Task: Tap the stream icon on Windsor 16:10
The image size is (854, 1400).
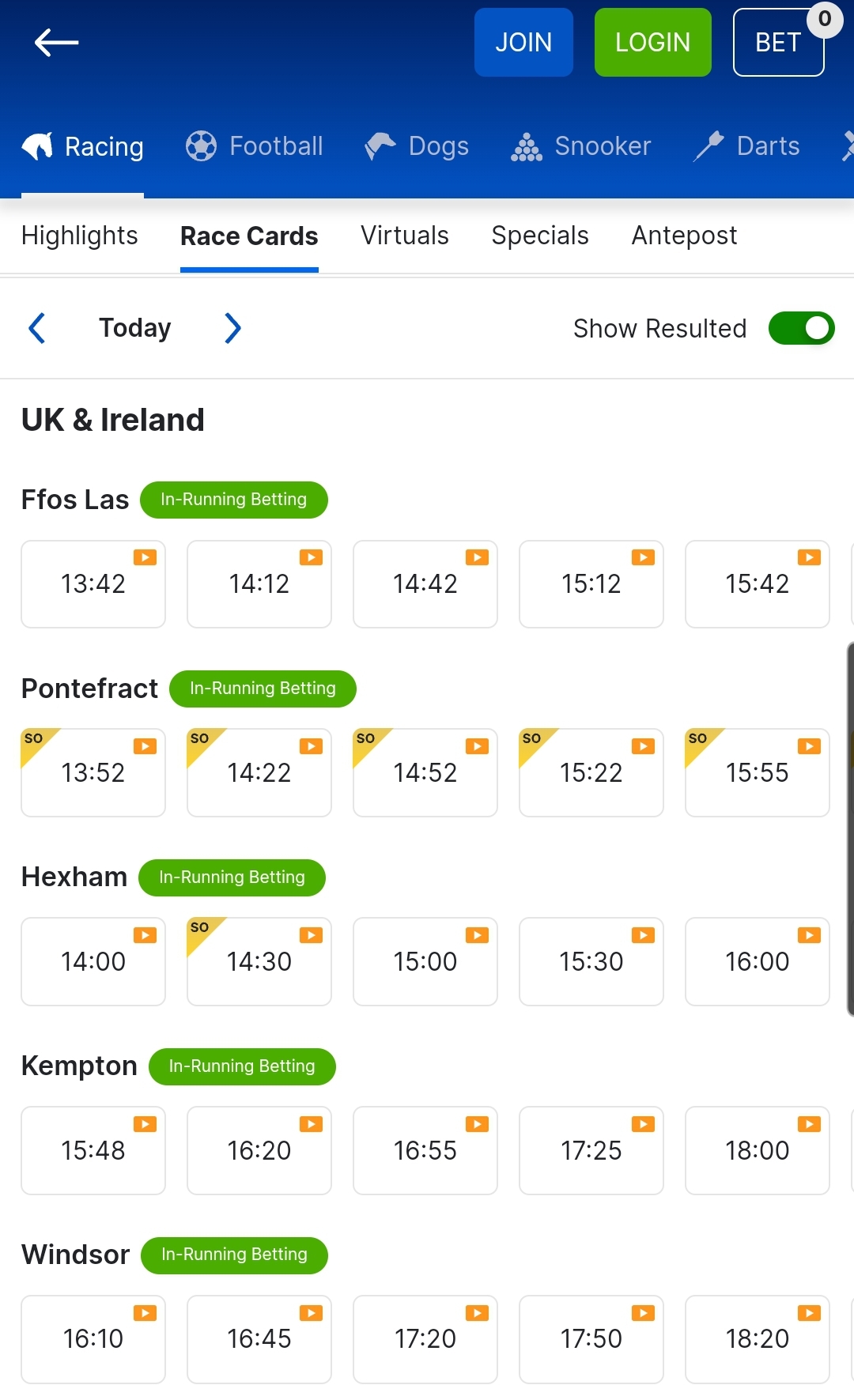Action: 145,1311
